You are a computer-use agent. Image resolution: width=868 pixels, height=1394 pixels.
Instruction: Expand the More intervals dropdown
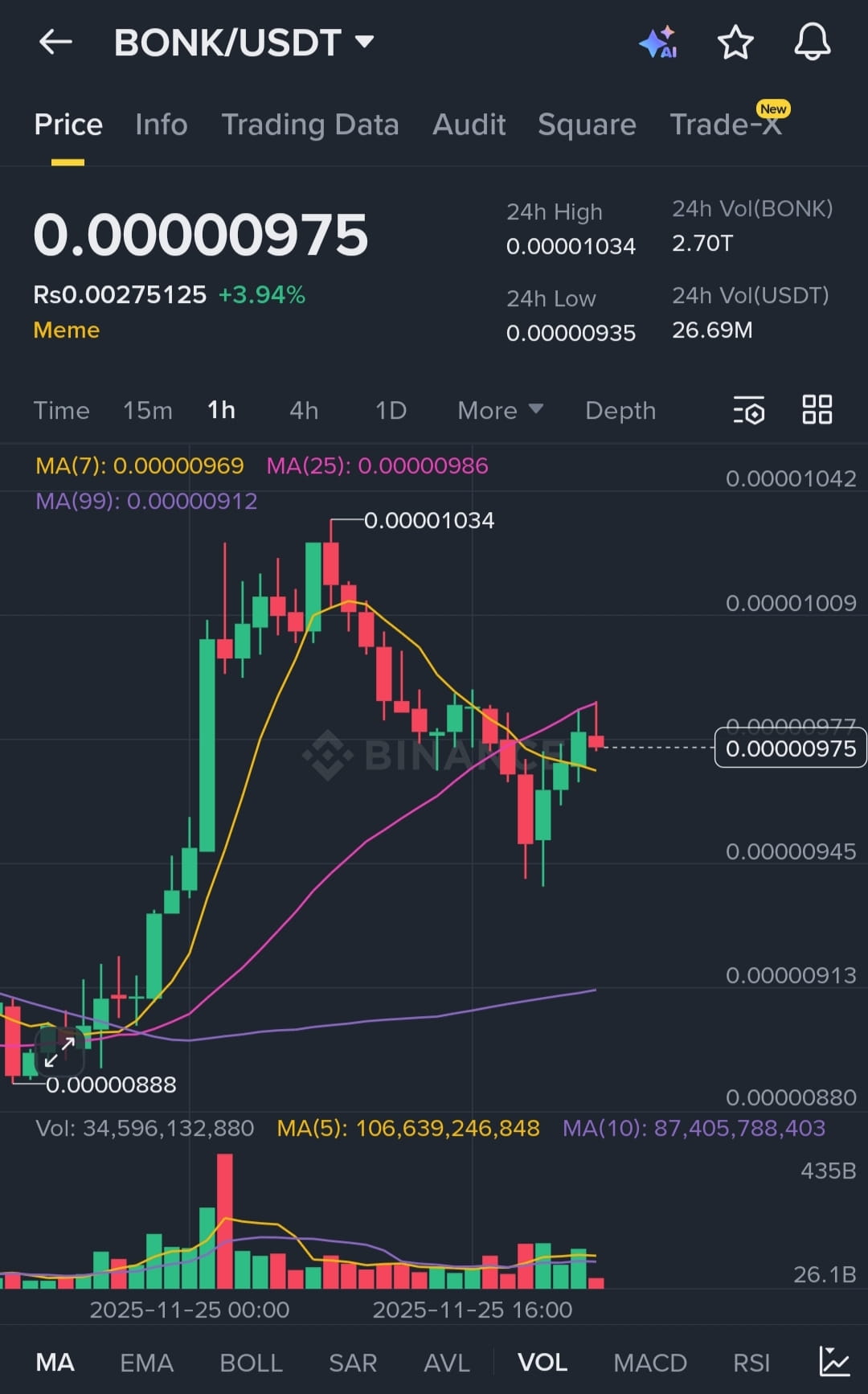(x=500, y=411)
